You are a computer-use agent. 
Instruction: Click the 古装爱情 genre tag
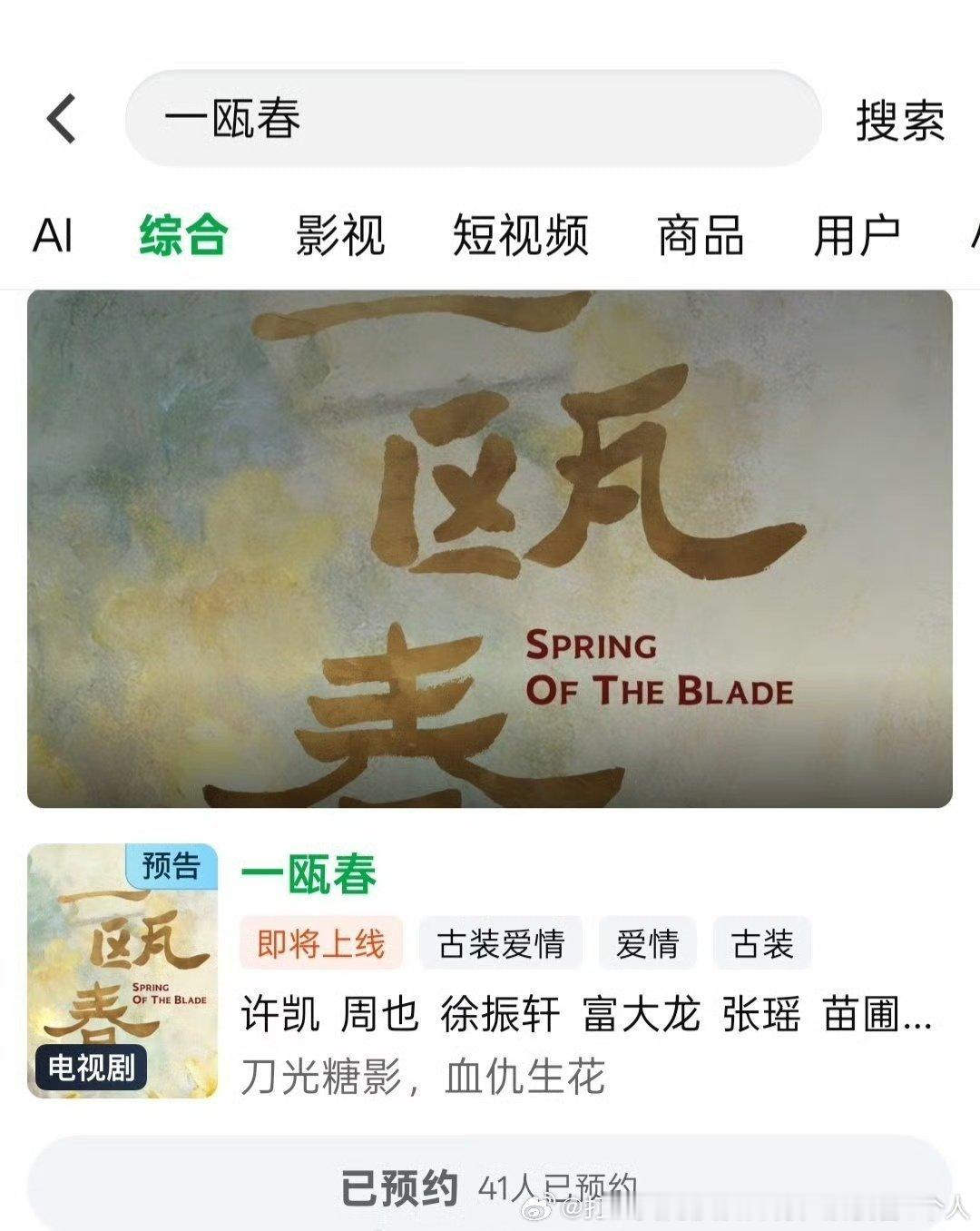click(500, 944)
